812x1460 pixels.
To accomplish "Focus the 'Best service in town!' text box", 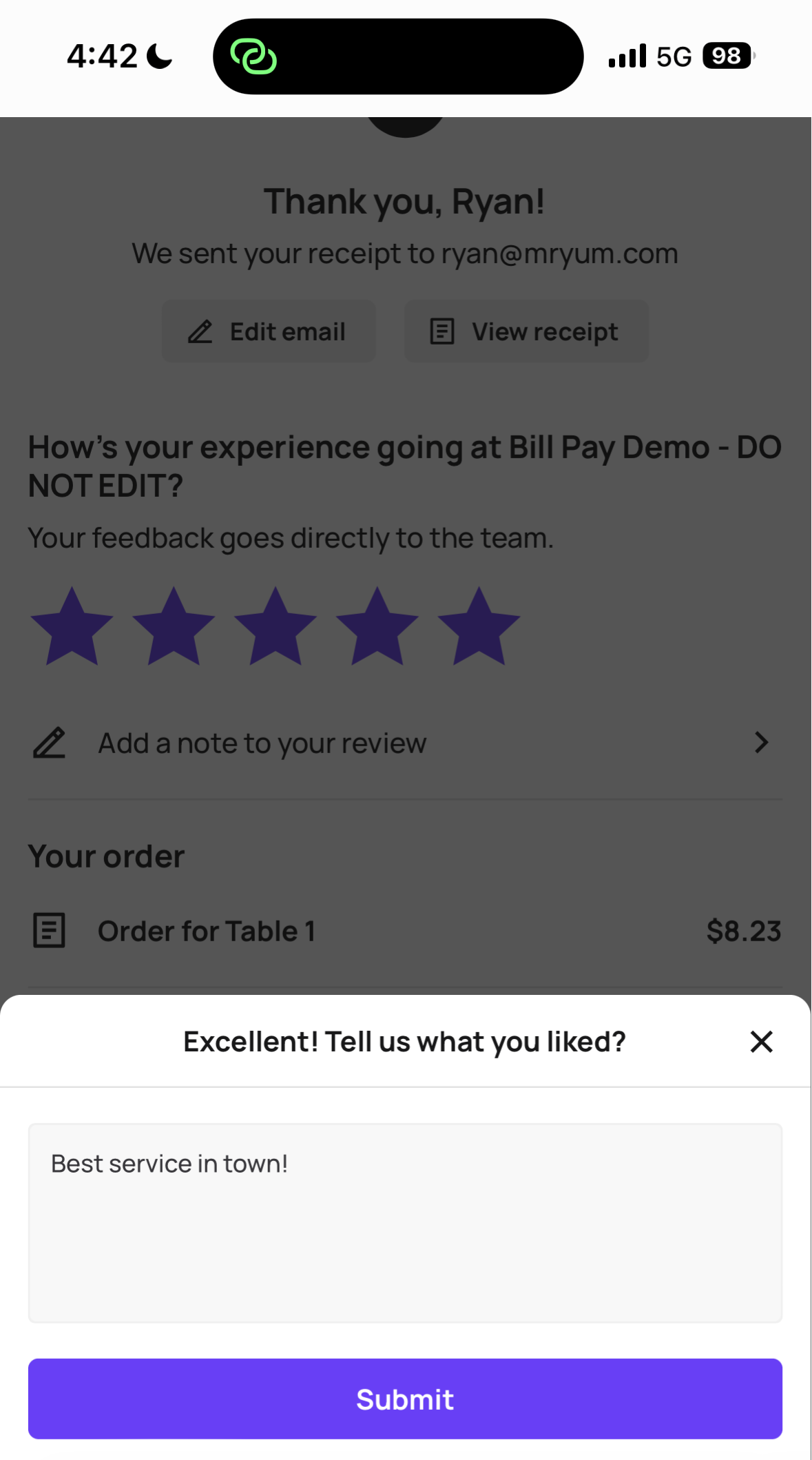I will 405,1223.
